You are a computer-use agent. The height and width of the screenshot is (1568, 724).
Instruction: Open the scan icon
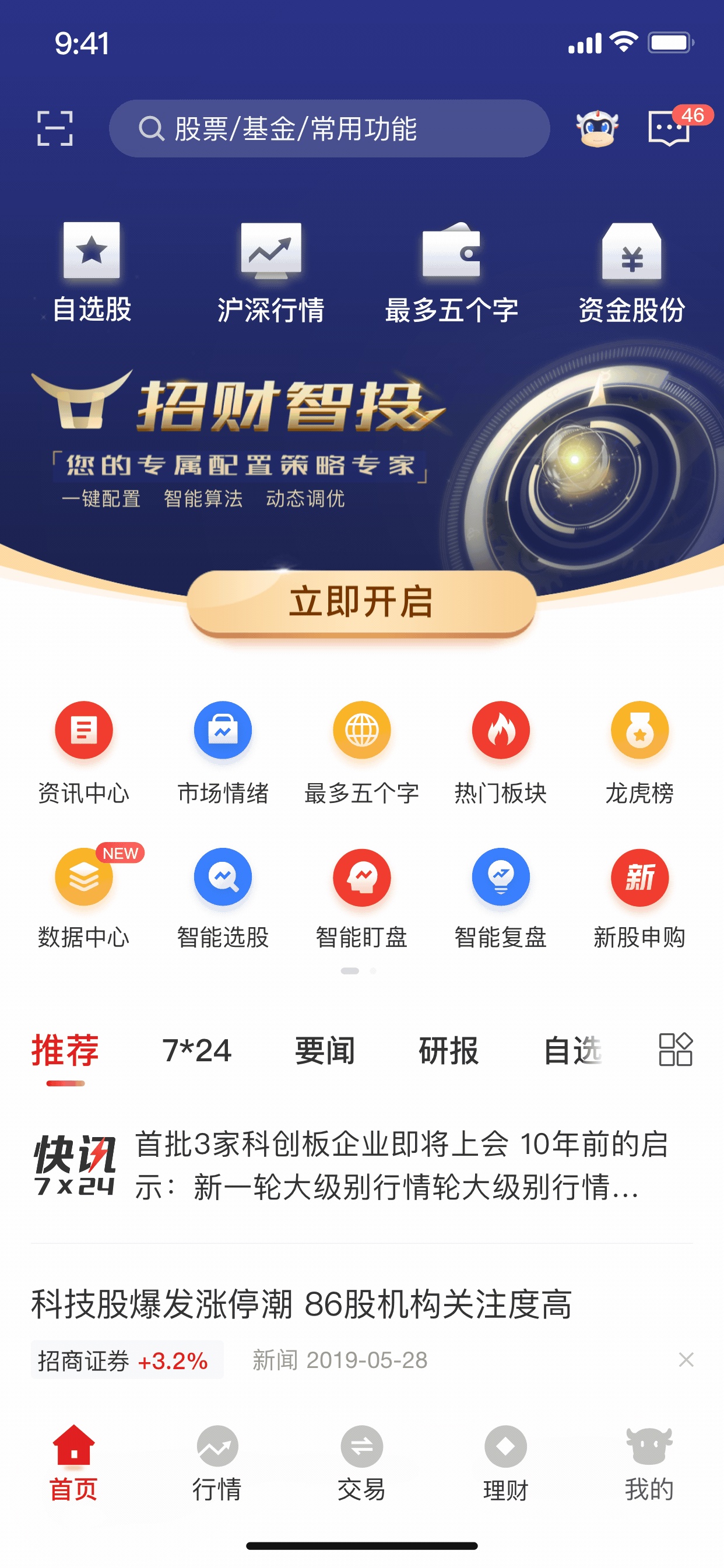click(55, 128)
